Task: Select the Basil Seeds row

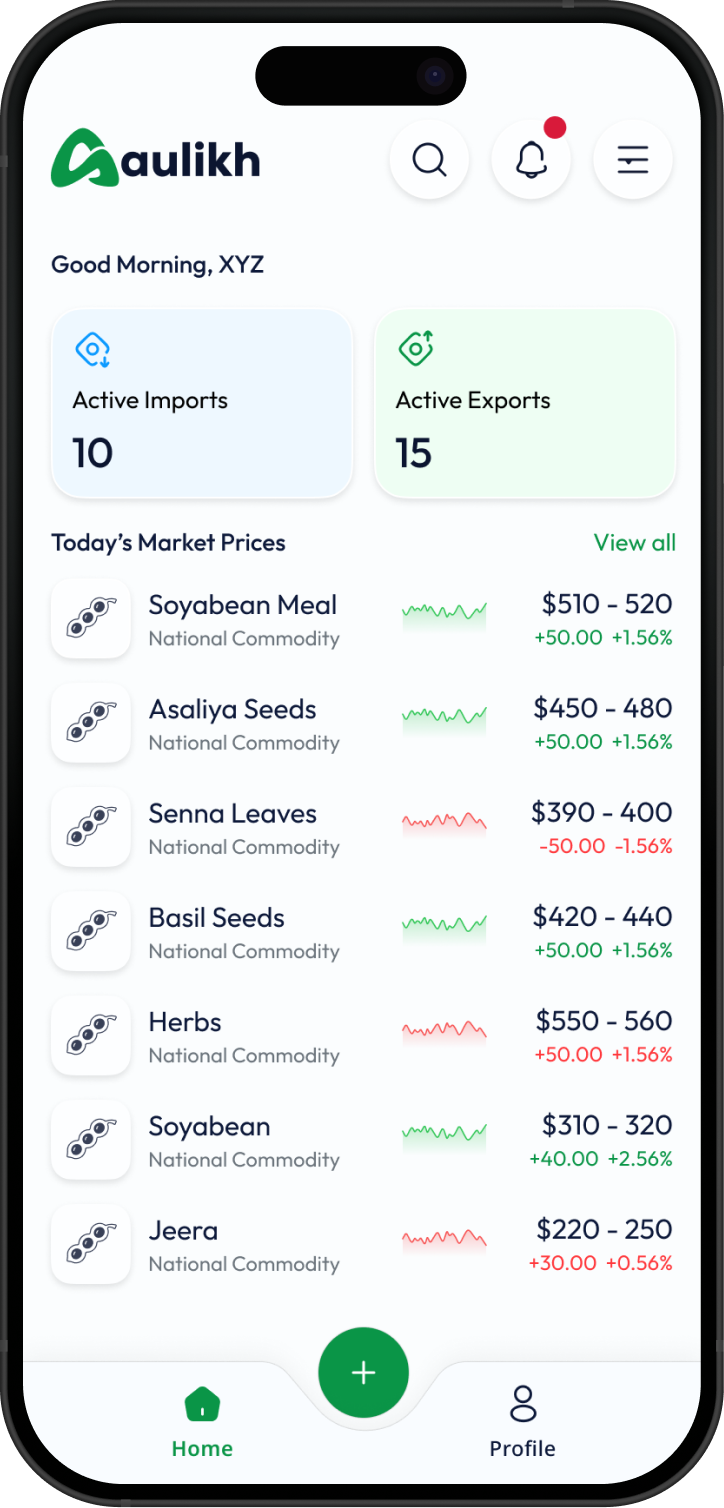Action: click(x=362, y=932)
